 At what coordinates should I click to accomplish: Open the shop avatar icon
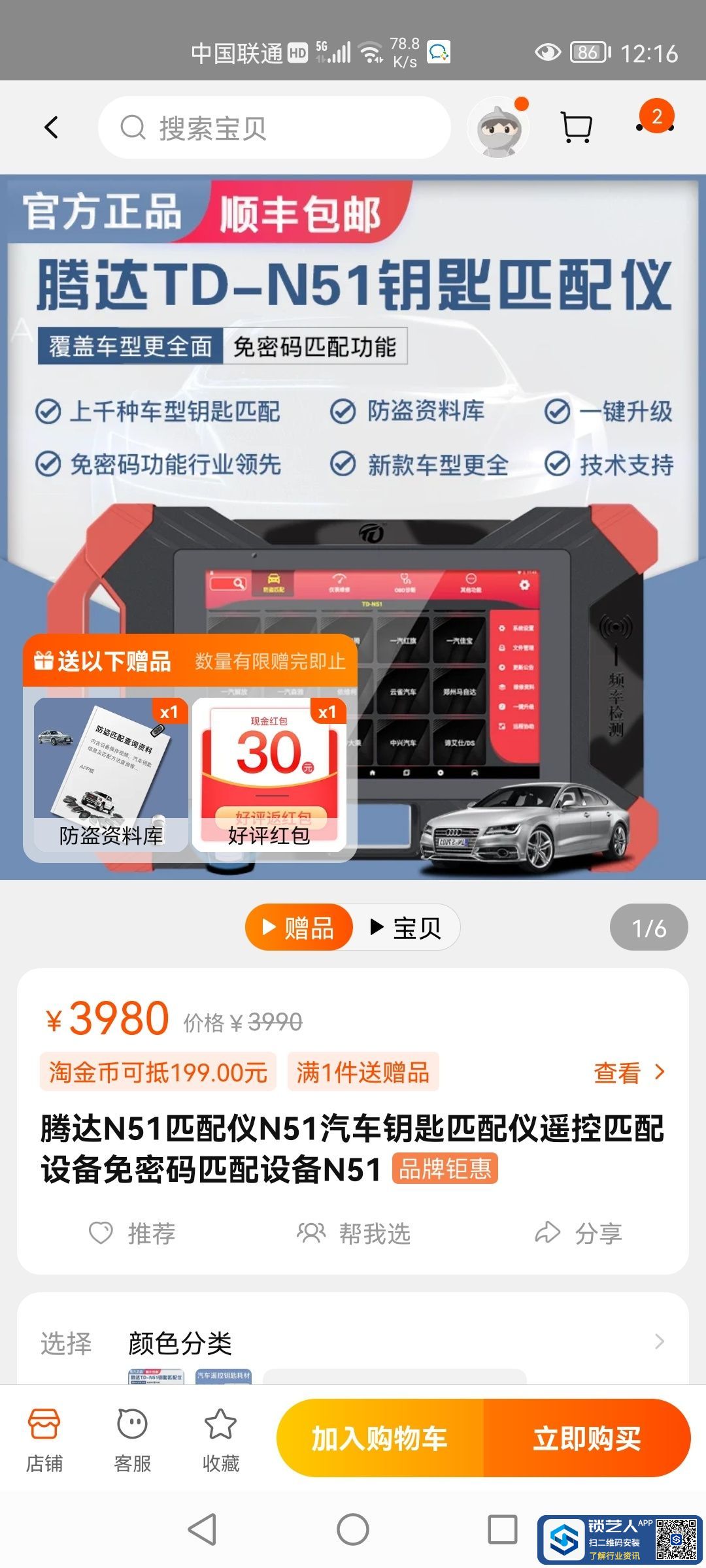tap(498, 129)
